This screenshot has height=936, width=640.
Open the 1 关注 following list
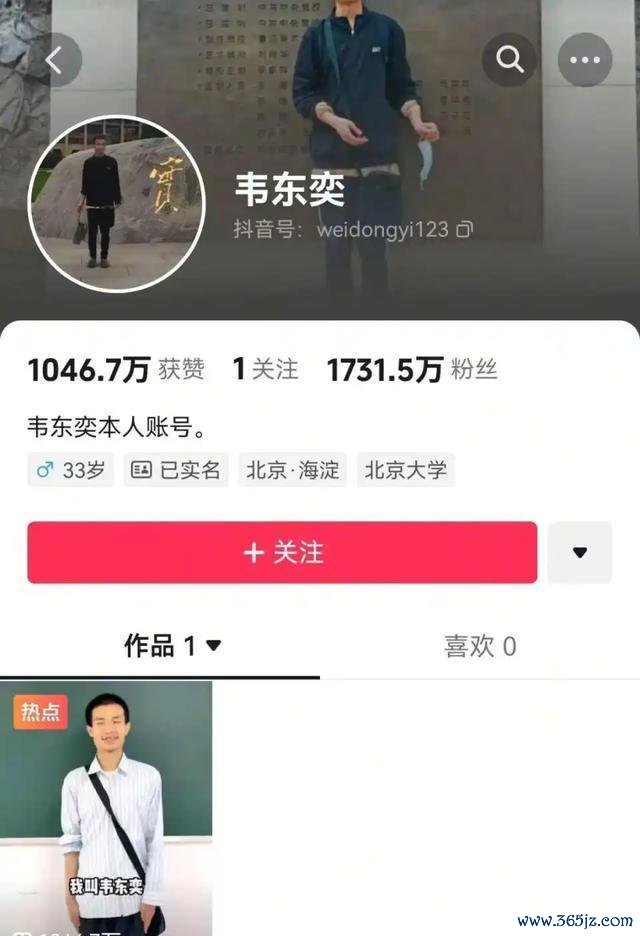pyautogui.click(x=265, y=370)
